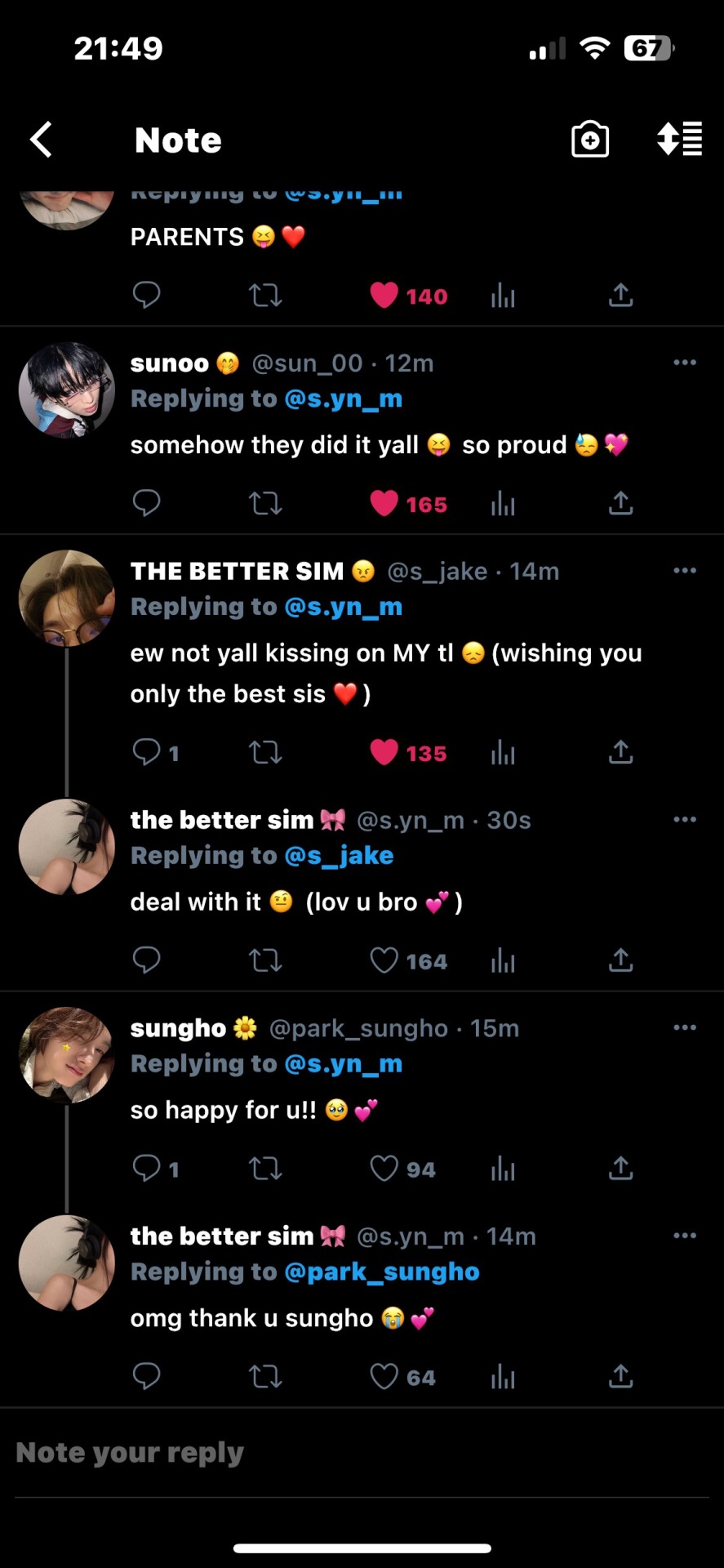Open THE BETTER SIM @s_jake profile picture
The width and height of the screenshot is (724, 1568).
tap(67, 599)
